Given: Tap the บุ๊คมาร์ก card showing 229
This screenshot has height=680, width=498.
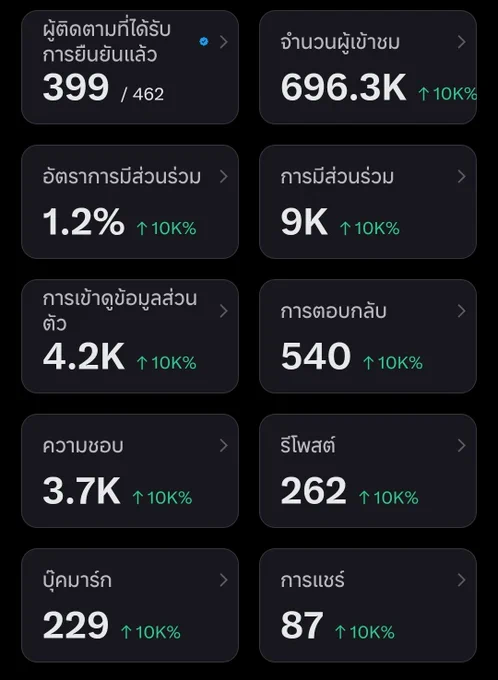Looking at the screenshot, I should [x=130, y=605].
